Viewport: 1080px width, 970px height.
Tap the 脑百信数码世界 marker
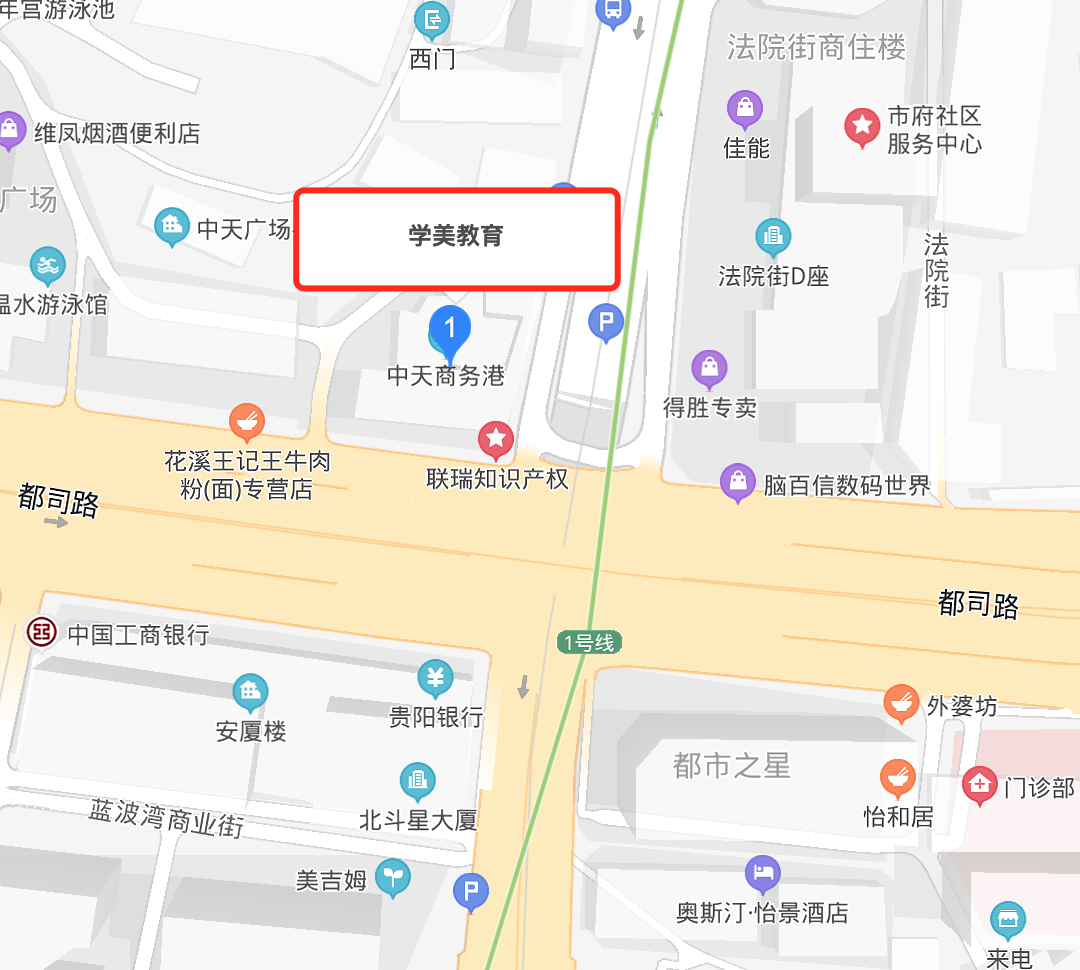738,482
